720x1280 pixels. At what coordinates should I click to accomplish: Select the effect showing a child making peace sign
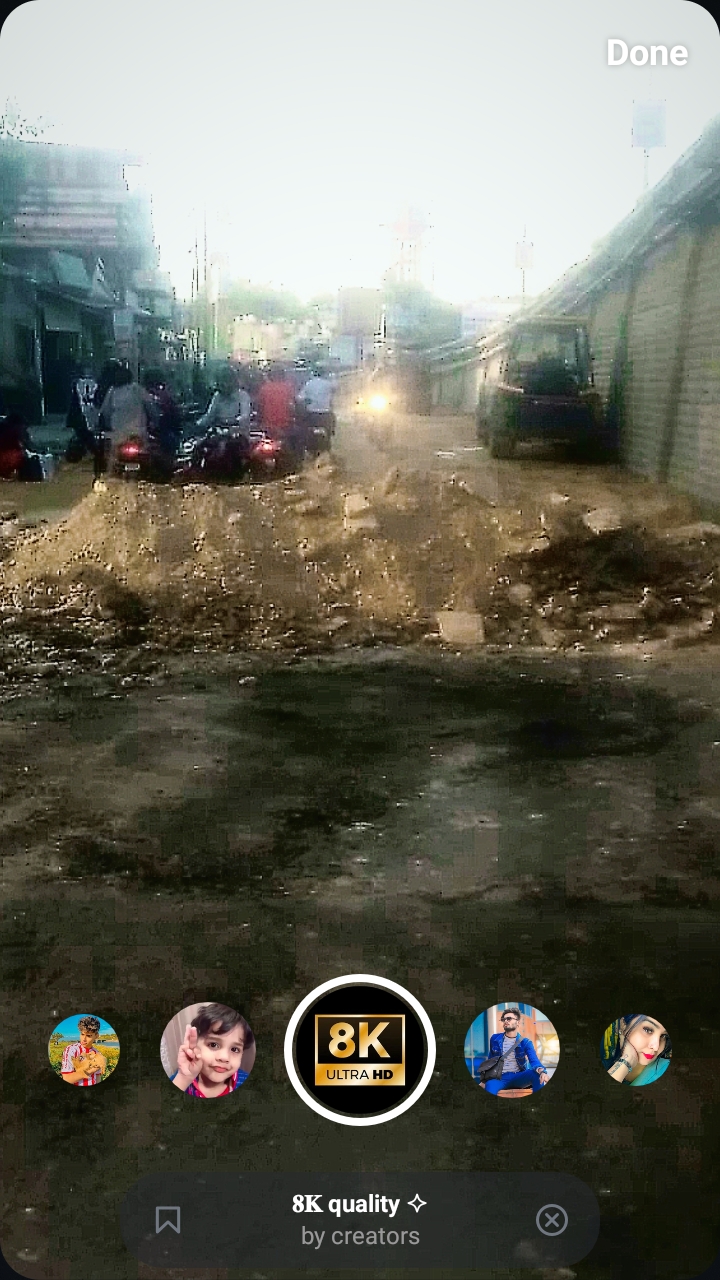[208, 1050]
